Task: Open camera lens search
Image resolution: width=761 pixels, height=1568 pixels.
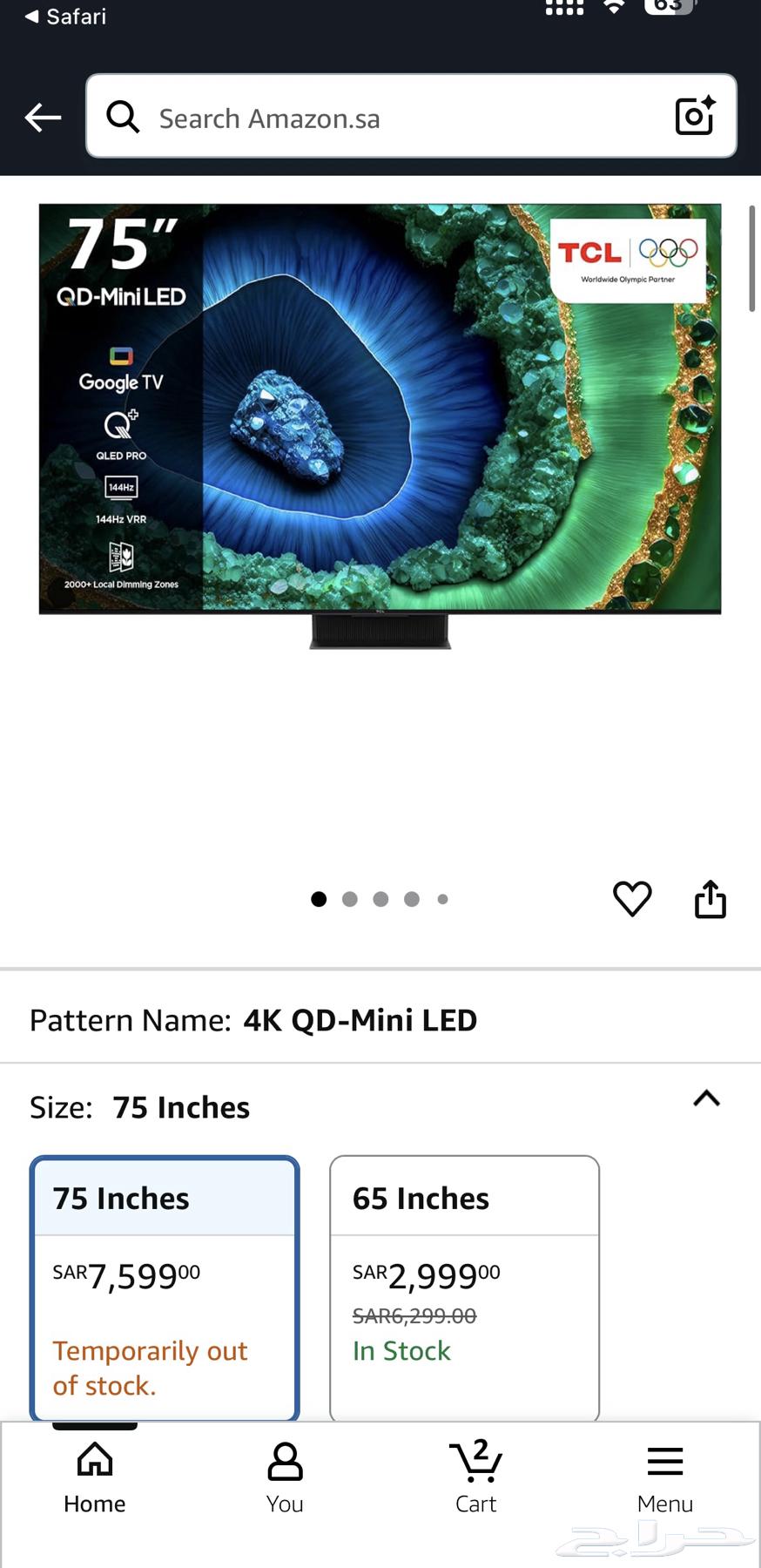Action: [x=695, y=116]
